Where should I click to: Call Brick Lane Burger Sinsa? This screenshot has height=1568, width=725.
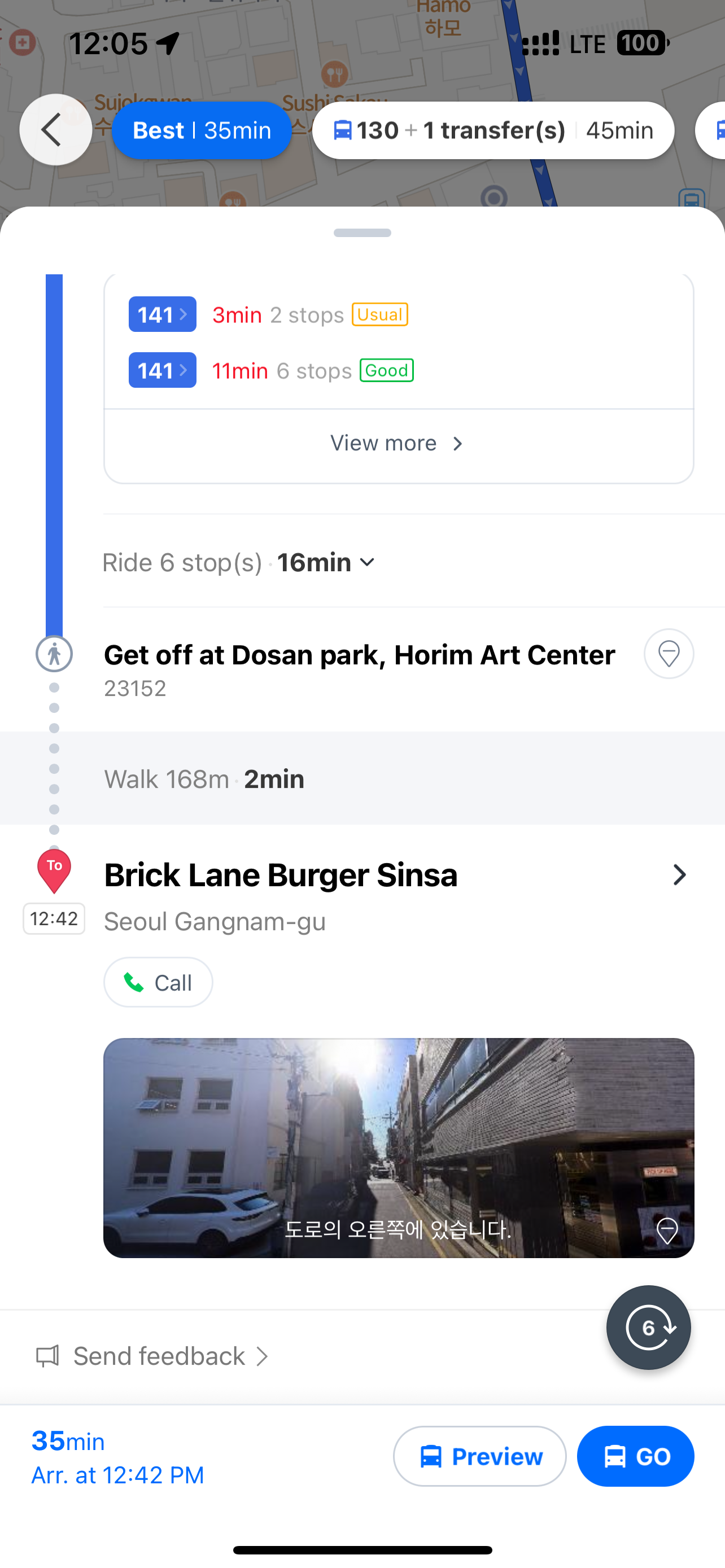158,983
